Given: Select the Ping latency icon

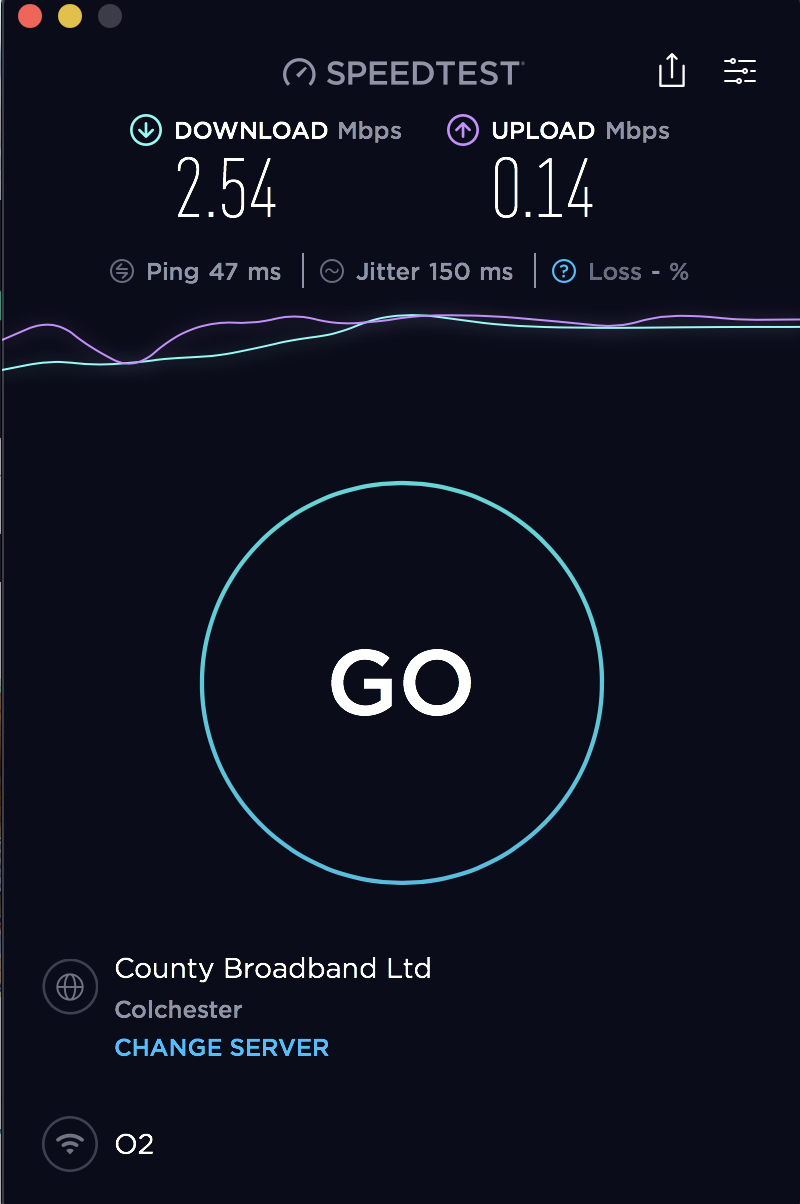Looking at the screenshot, I should pyautogui.click(x=122, y=271).
